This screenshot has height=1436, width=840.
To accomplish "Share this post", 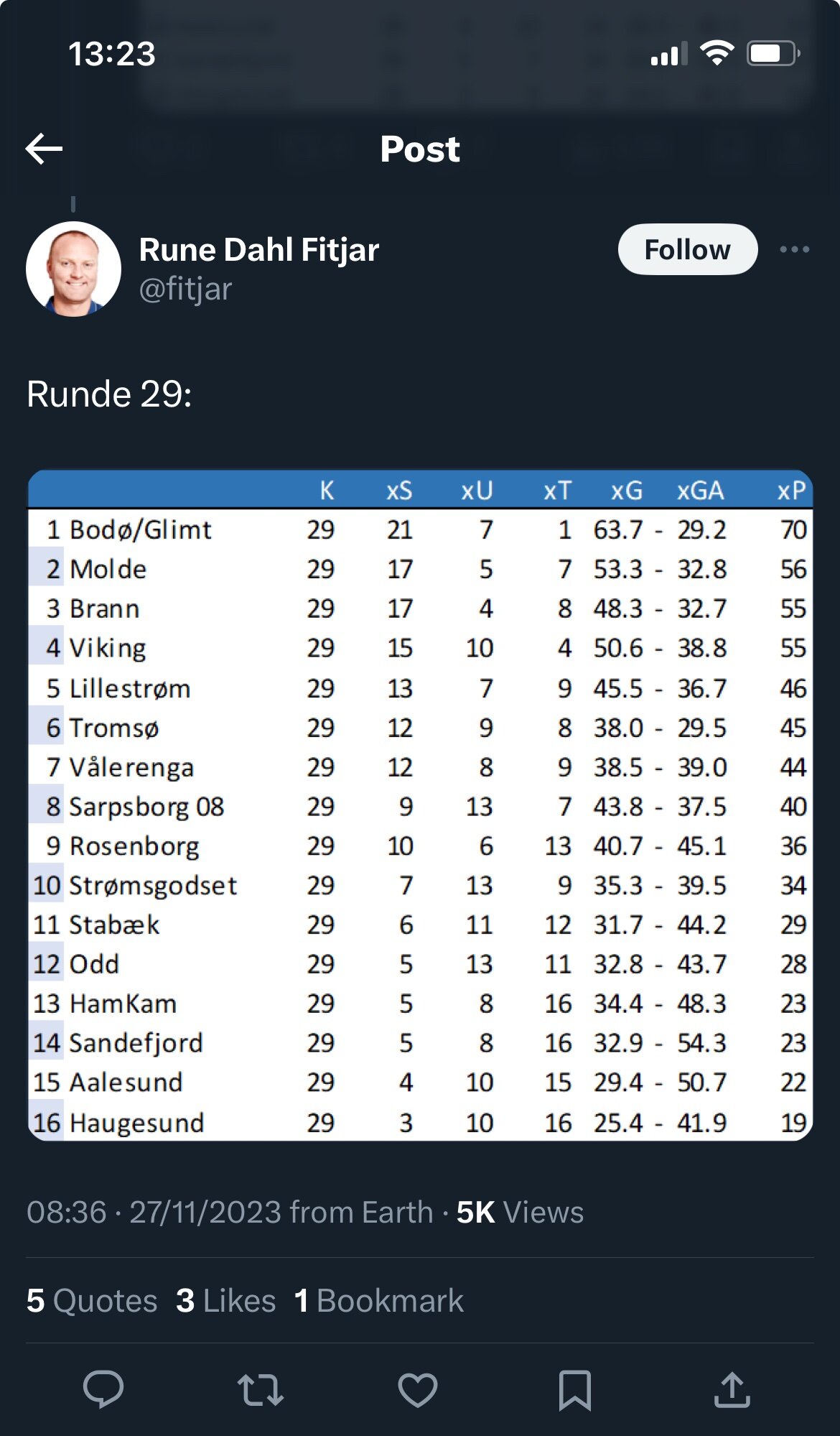I will click(732, 1389).
